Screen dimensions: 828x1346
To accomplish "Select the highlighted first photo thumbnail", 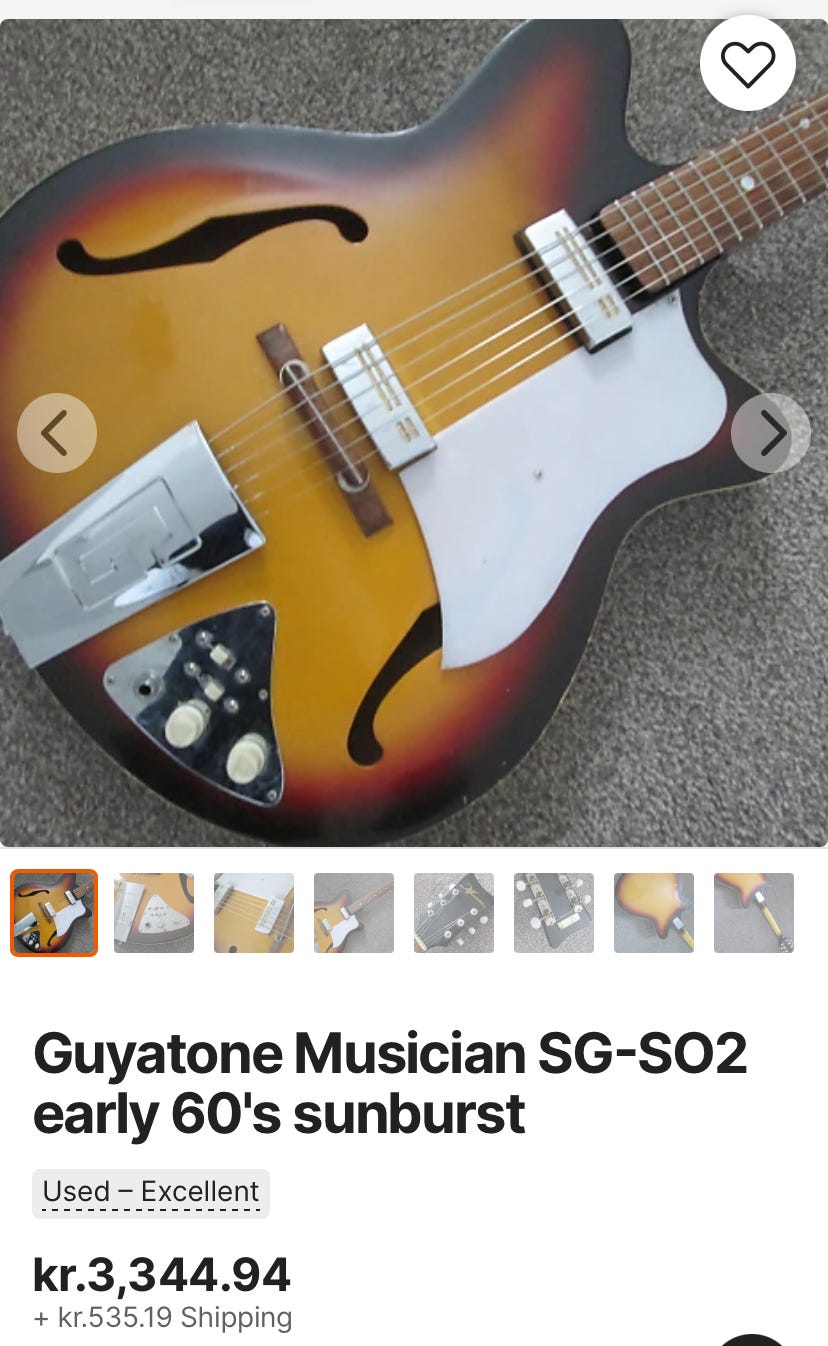I will tap(54, 913).
